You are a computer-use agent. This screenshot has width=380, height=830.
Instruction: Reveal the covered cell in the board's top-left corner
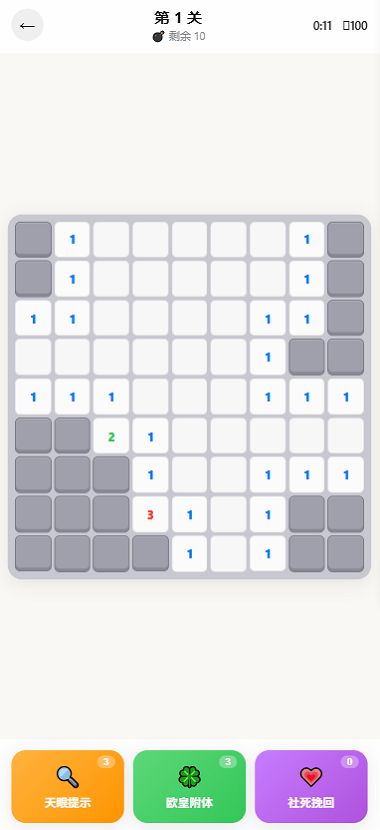pyautogui.click(x=33, y=240)
